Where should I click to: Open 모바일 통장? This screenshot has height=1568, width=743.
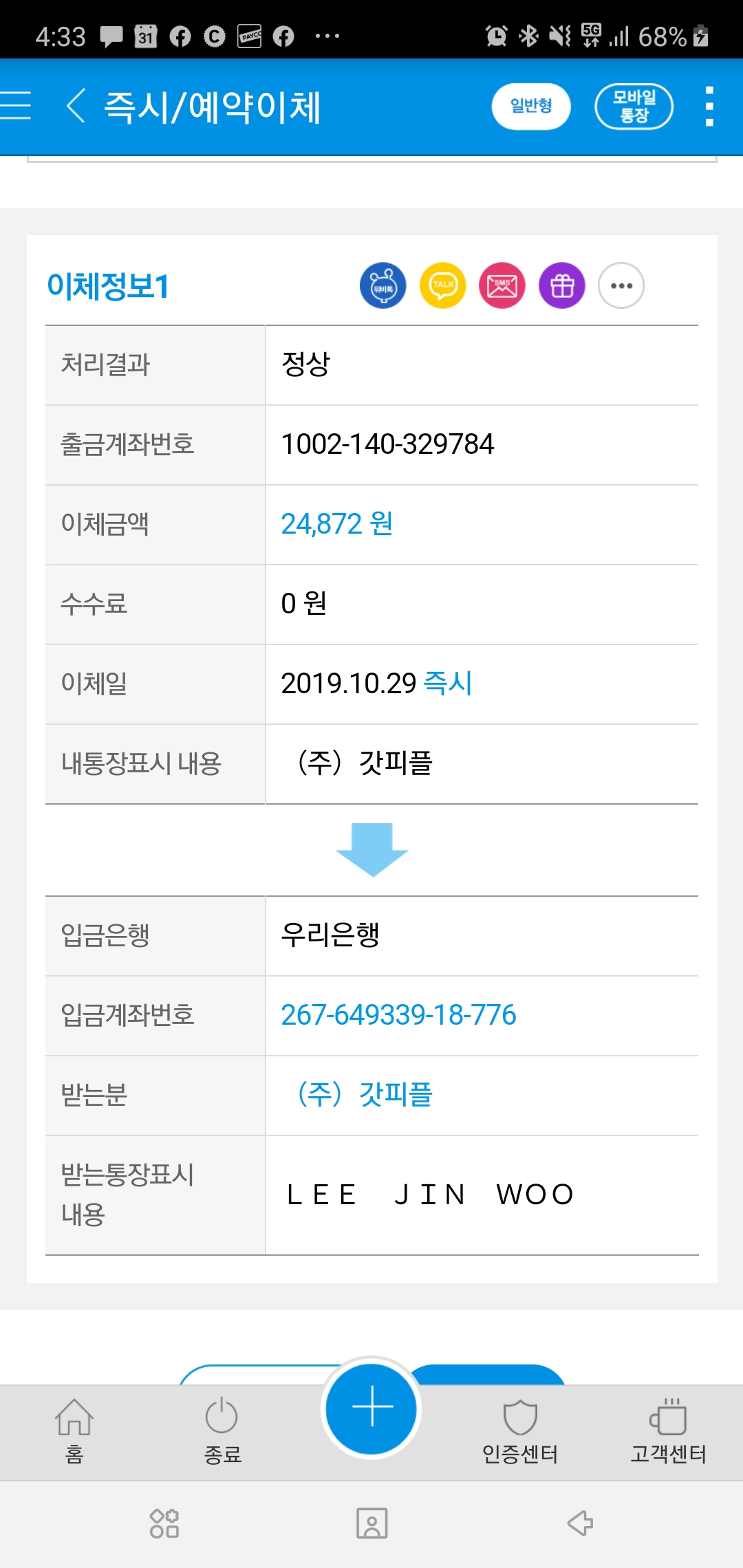click(x=633, y=107)
